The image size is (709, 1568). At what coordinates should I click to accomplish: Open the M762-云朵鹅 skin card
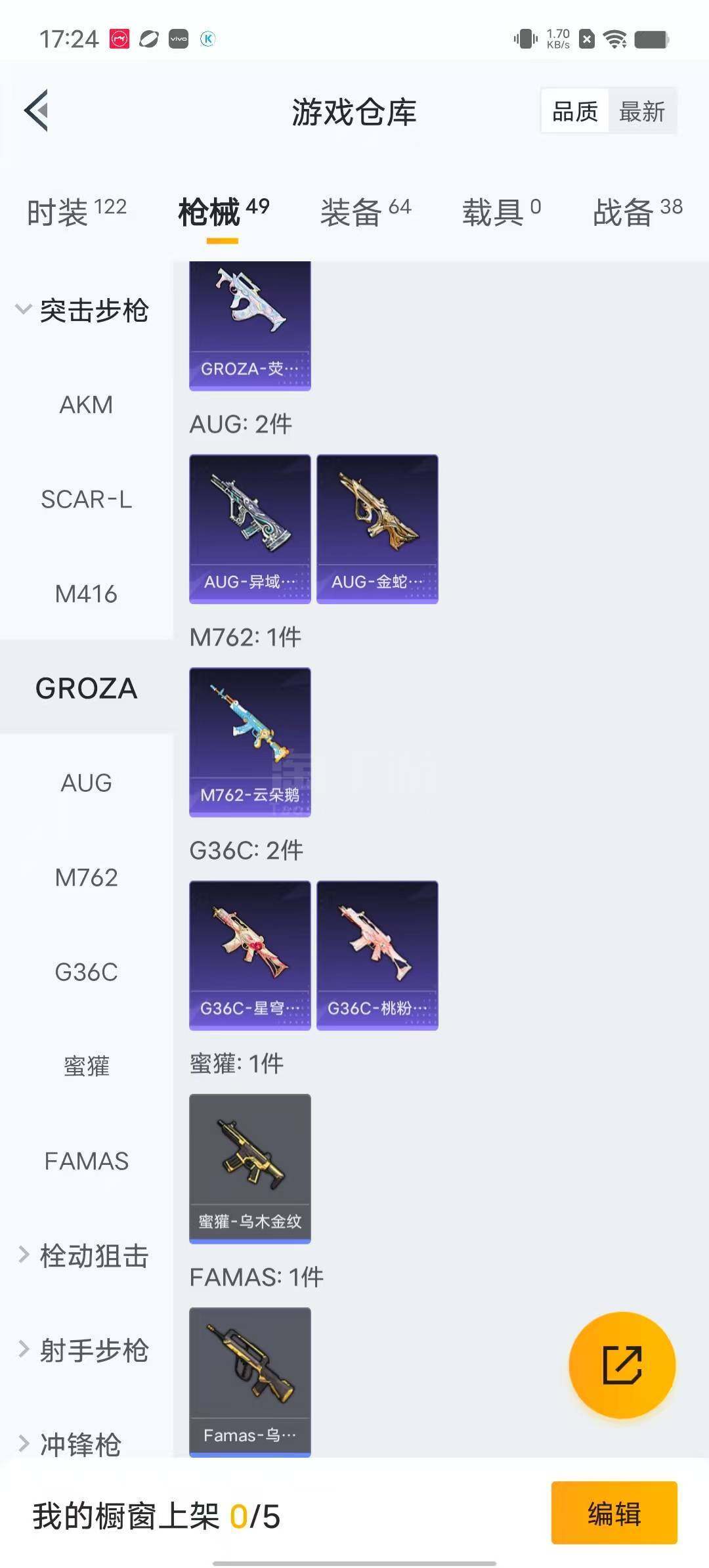(250, 742)
